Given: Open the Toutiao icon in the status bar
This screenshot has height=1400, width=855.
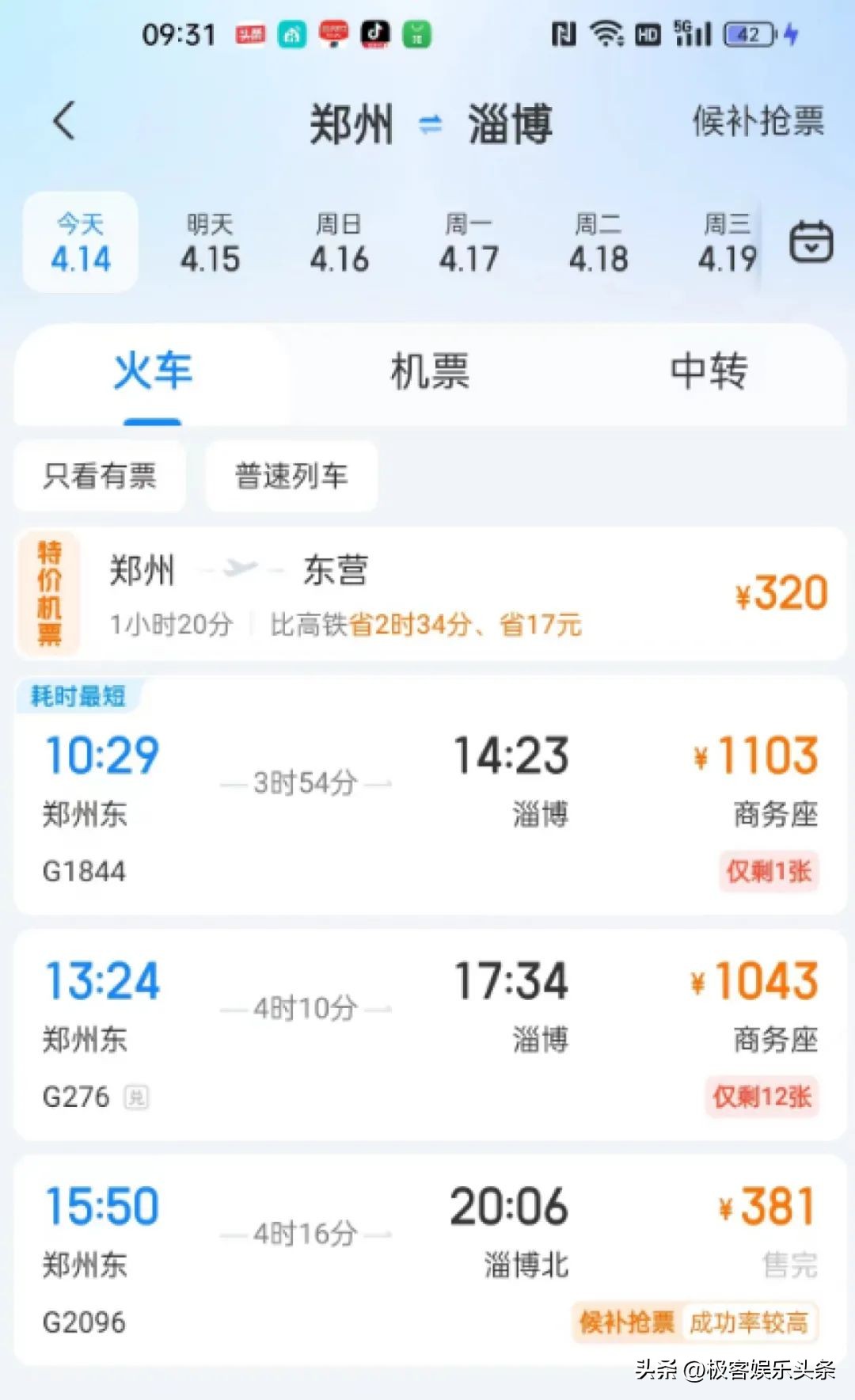Looking at the screenshot, I should (251, 33).
